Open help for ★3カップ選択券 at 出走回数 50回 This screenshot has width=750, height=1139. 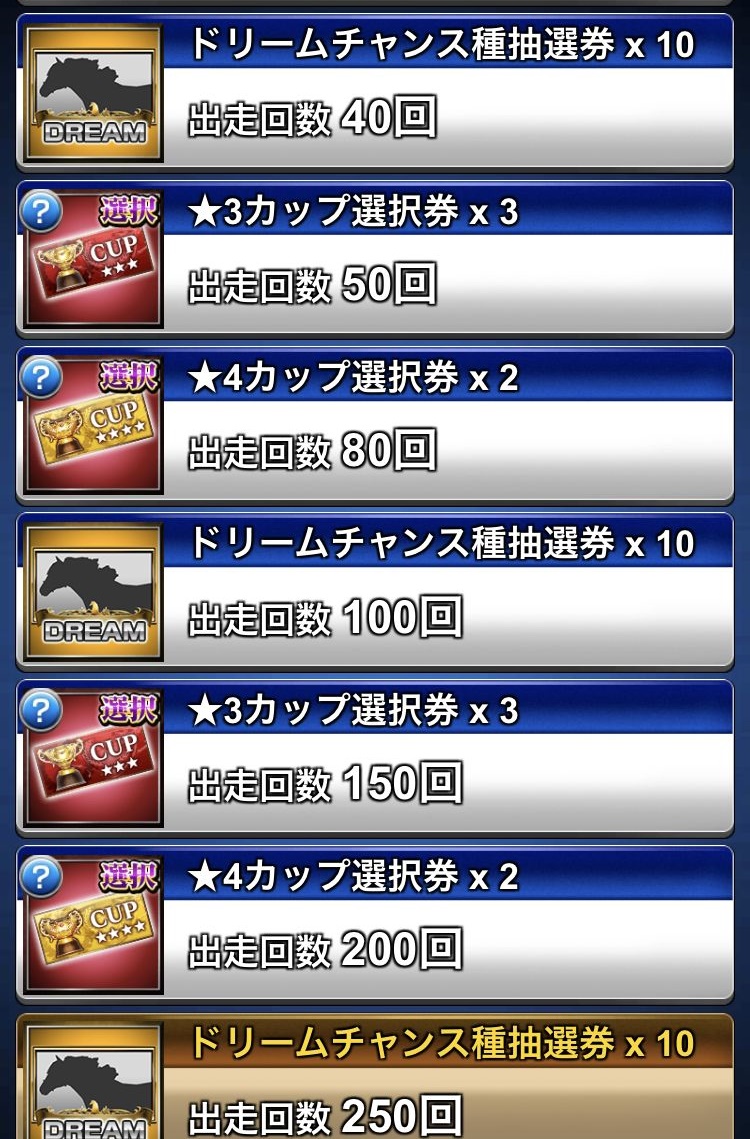pos(41,211)
